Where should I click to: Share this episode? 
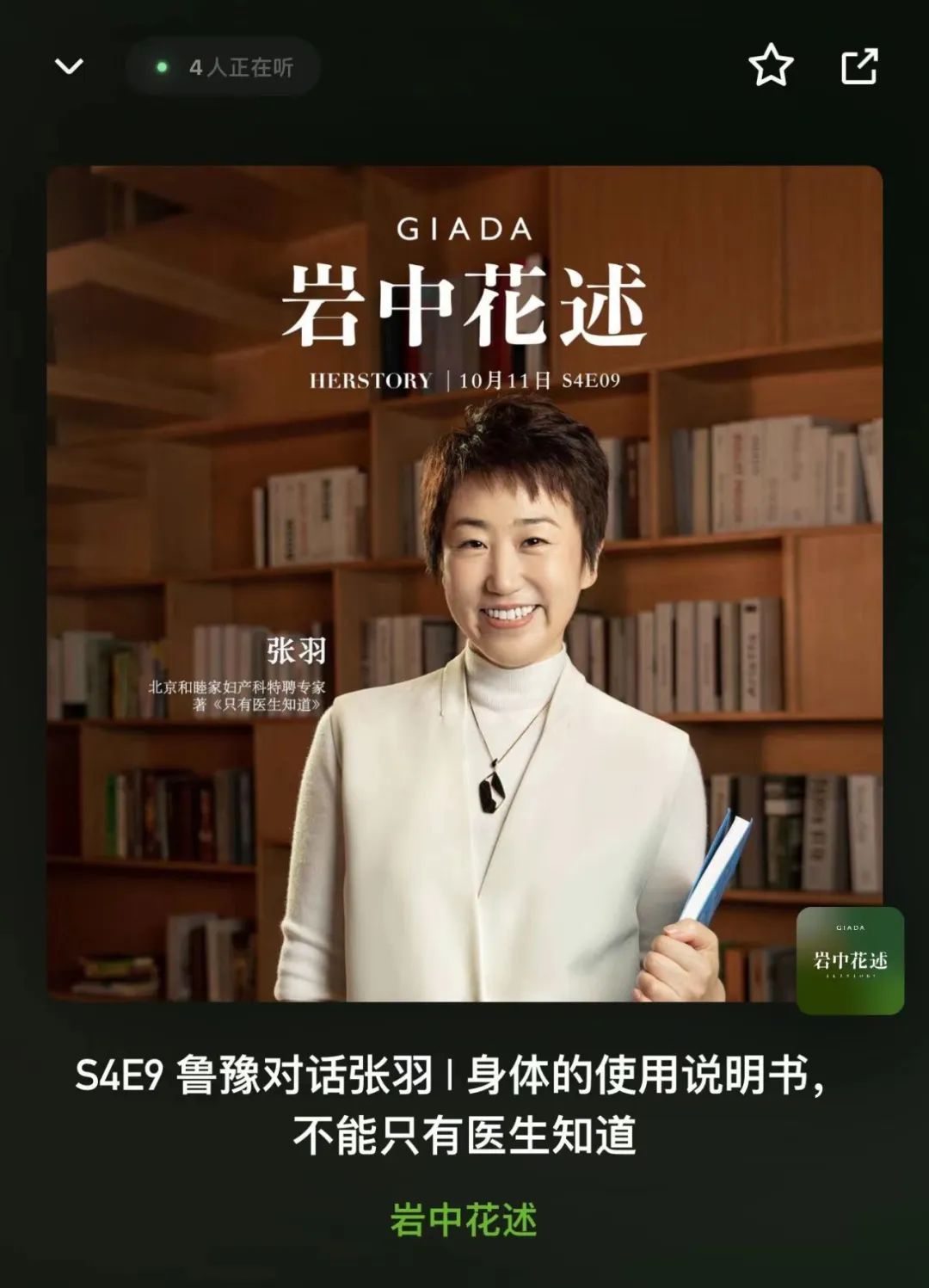pos(858,65)
